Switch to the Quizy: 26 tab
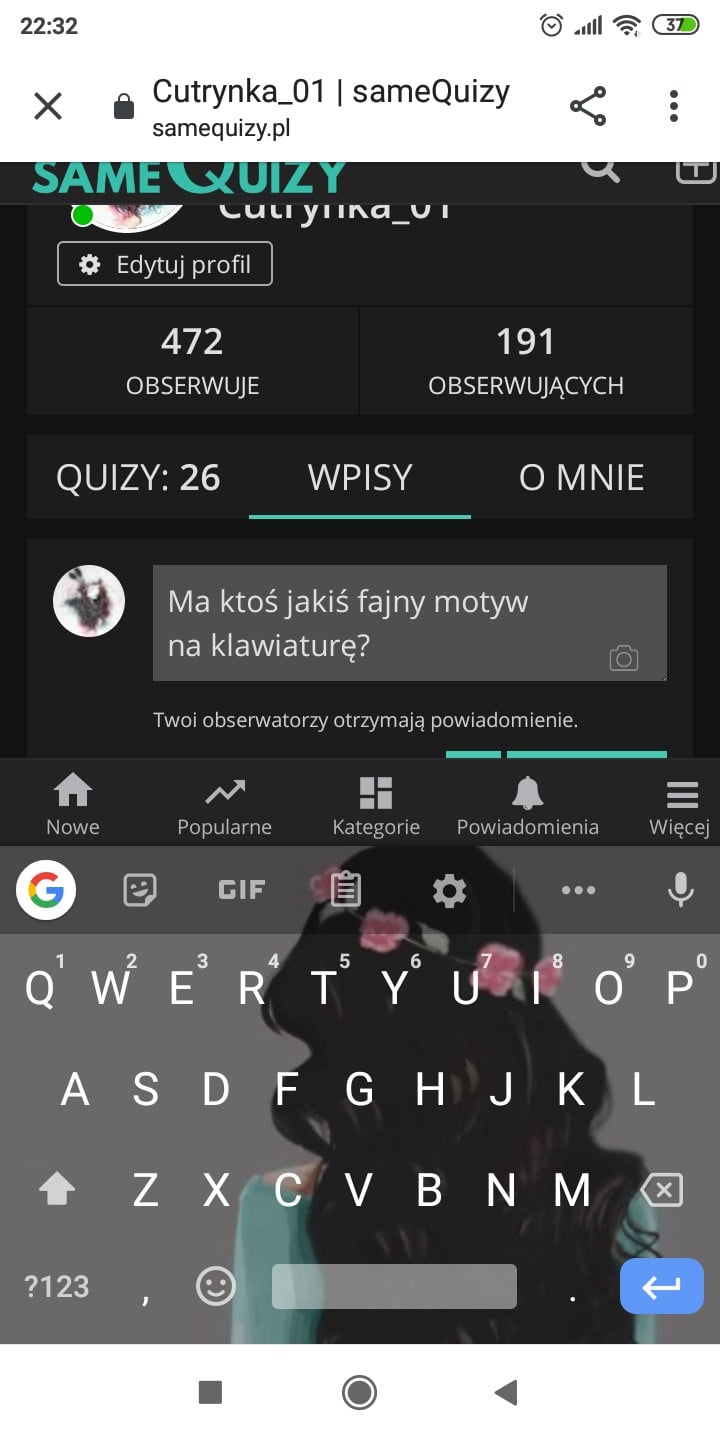Screen dimensions: 720x1440 [x=138, y=477]
